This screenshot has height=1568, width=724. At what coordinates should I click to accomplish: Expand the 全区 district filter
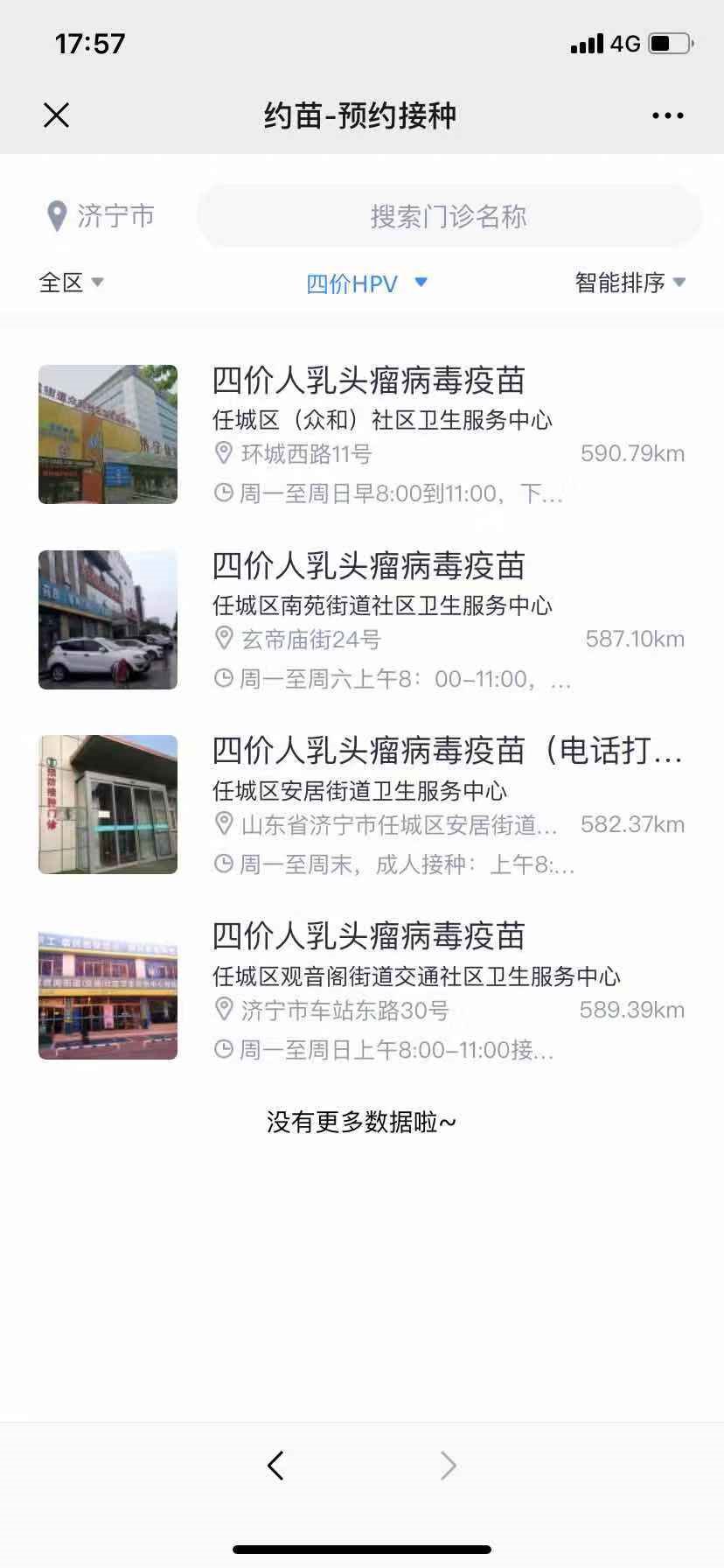(71, 283)
